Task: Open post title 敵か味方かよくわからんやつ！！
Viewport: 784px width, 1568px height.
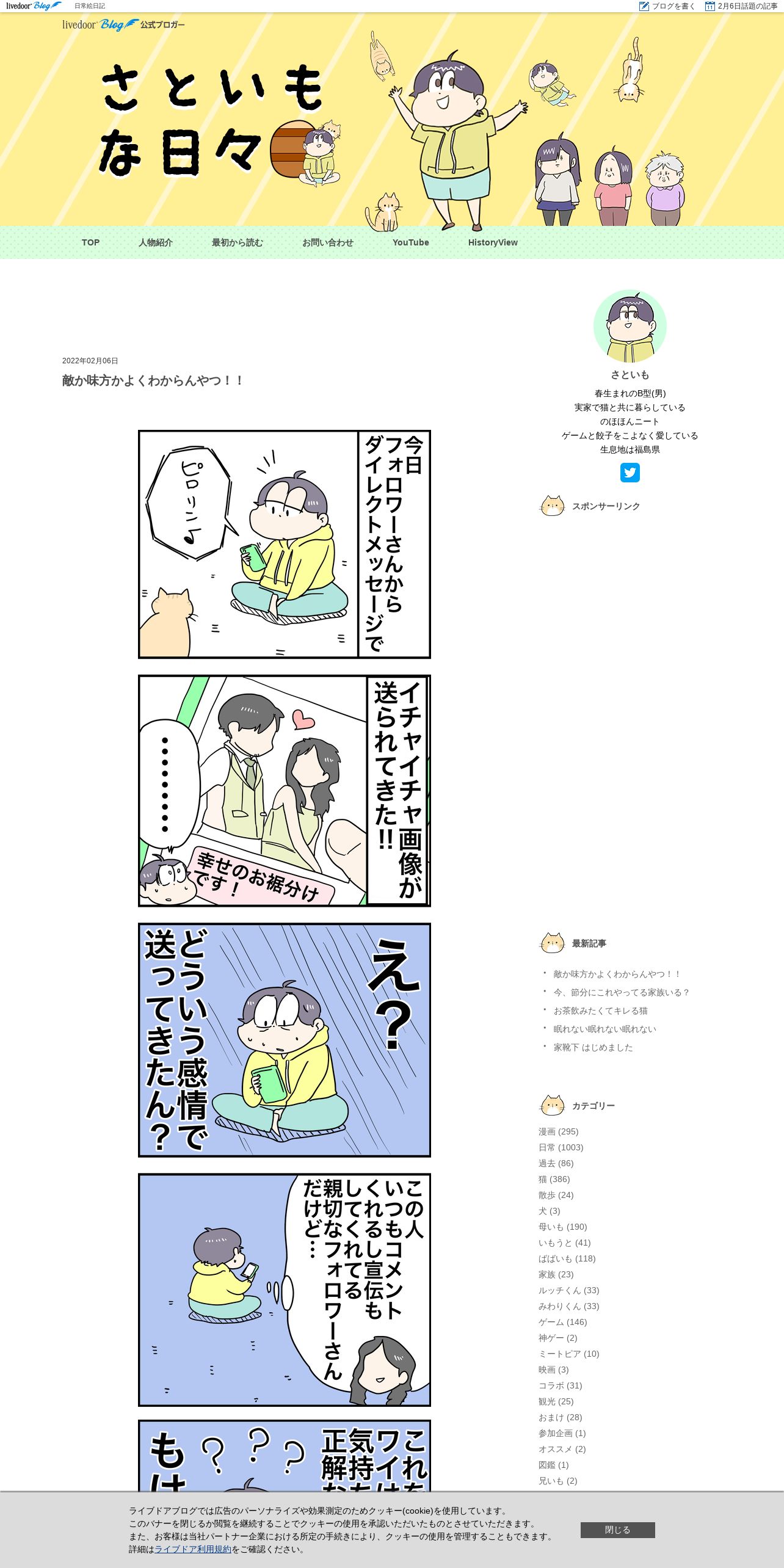Action: 153,381
